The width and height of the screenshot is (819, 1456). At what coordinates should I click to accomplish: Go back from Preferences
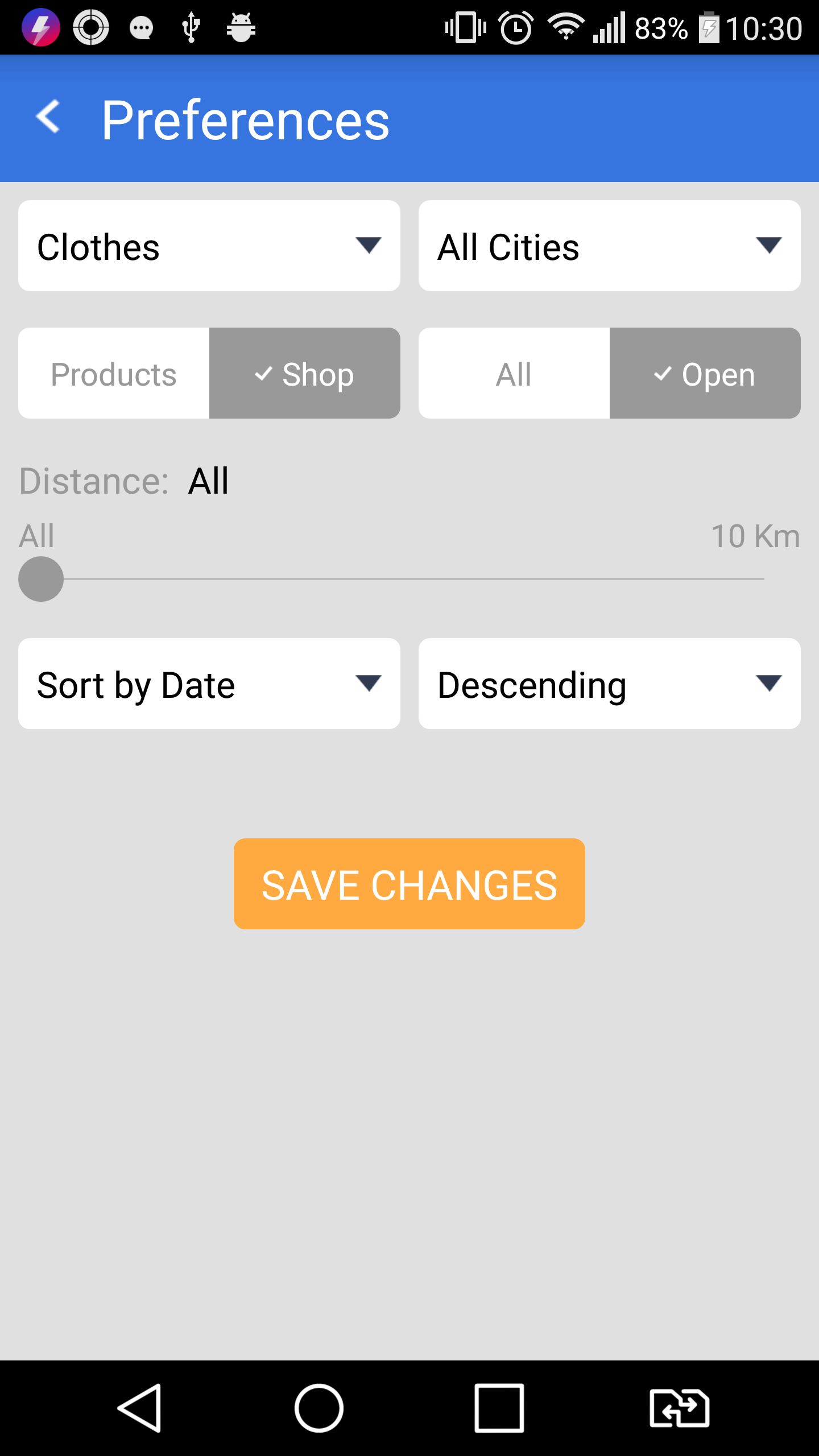tap(48, 117)
